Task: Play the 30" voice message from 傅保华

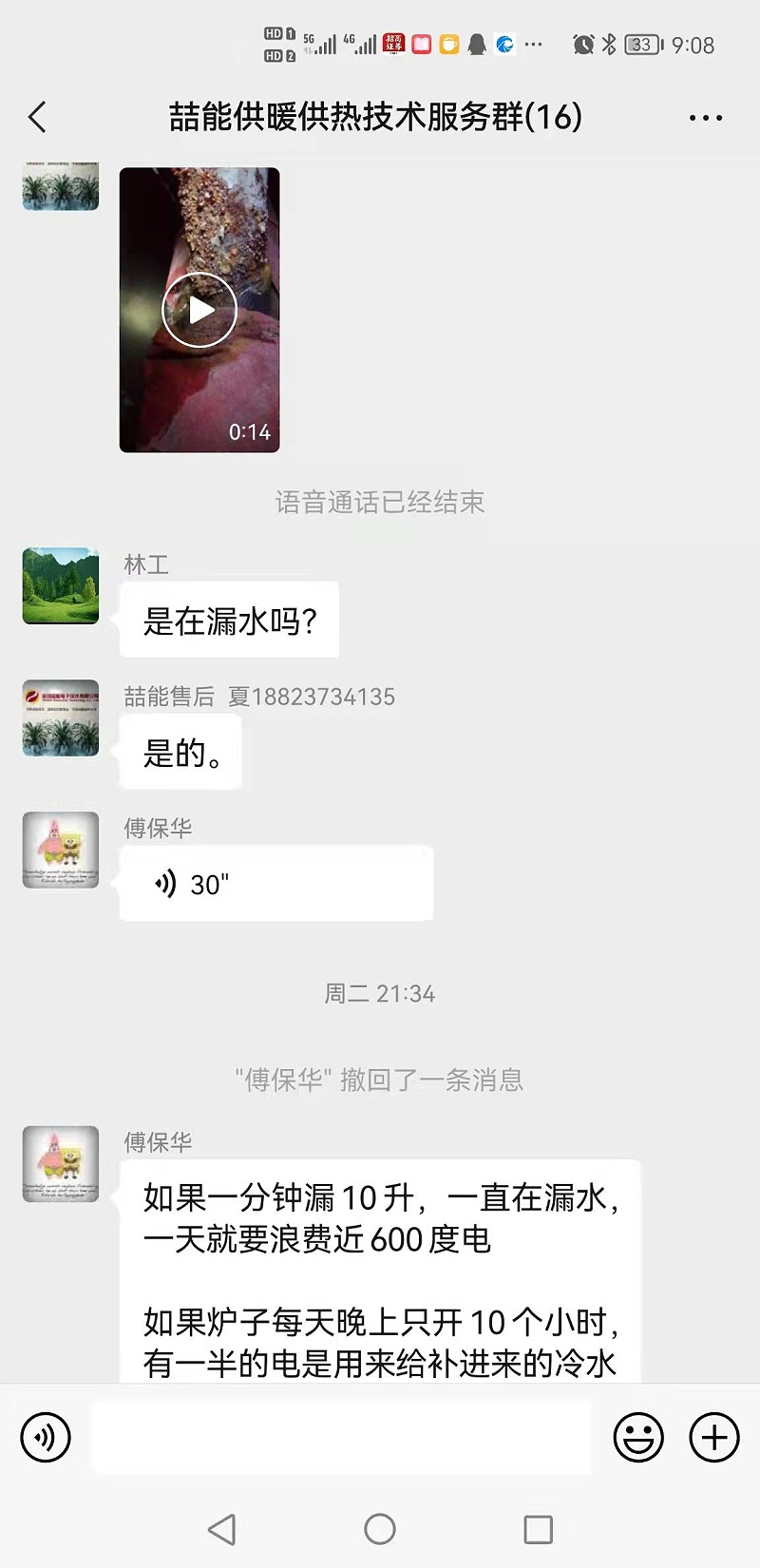Action: (275, 884)
